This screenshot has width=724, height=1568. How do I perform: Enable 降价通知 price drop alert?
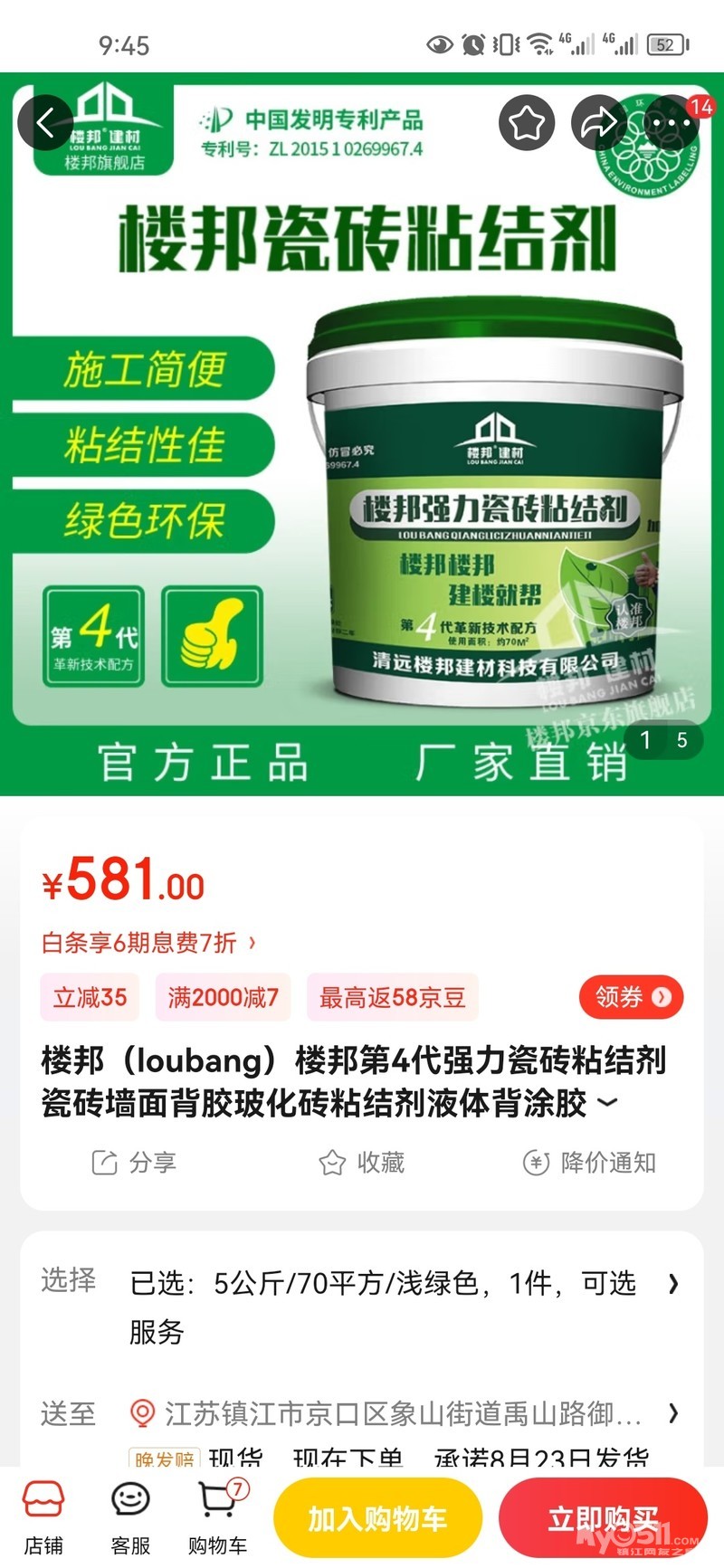tap(589, 1162)
